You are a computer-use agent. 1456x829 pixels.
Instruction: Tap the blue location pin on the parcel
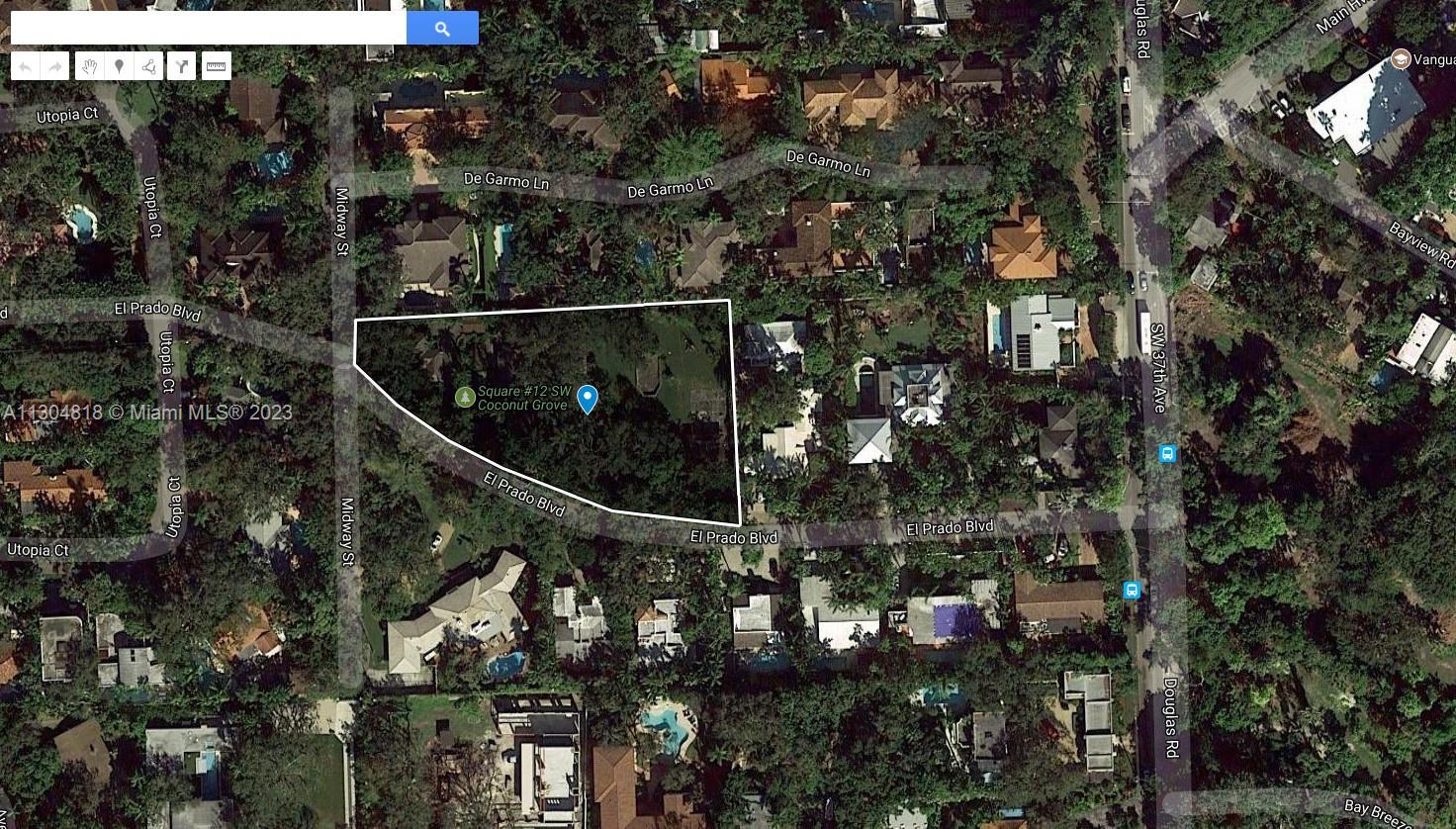[x=588, y=398]
